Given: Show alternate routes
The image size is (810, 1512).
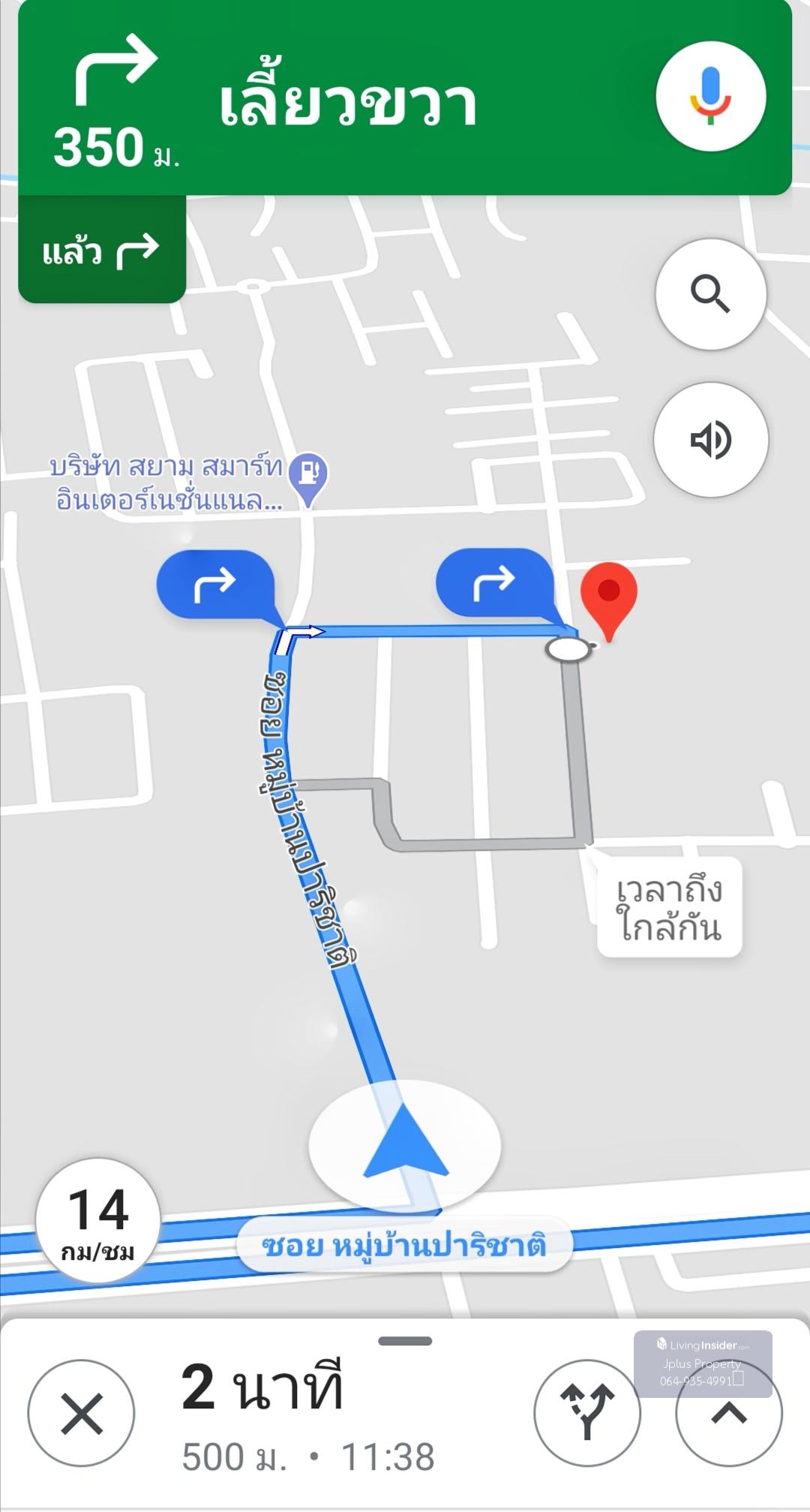Looking at the screenshot, I should [587, 1413].
